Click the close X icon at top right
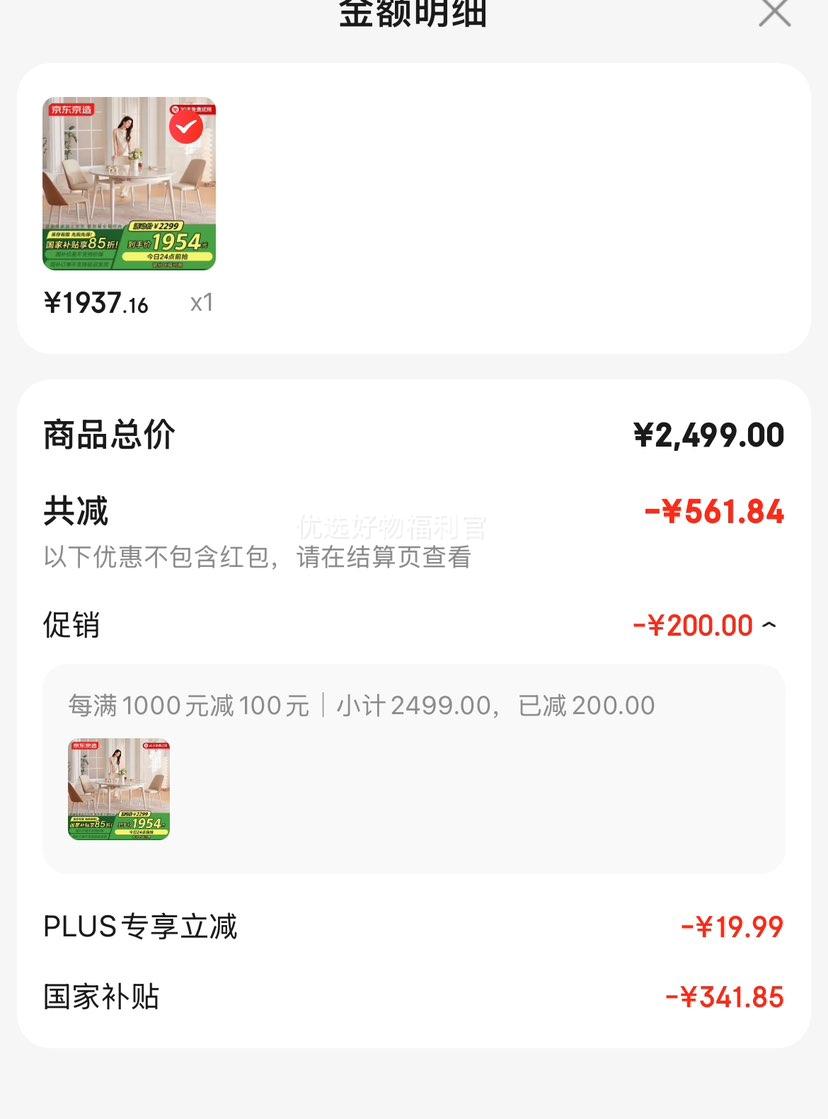Image resolution: width=828 pixels, height=1119 pixels. point(774,15)
